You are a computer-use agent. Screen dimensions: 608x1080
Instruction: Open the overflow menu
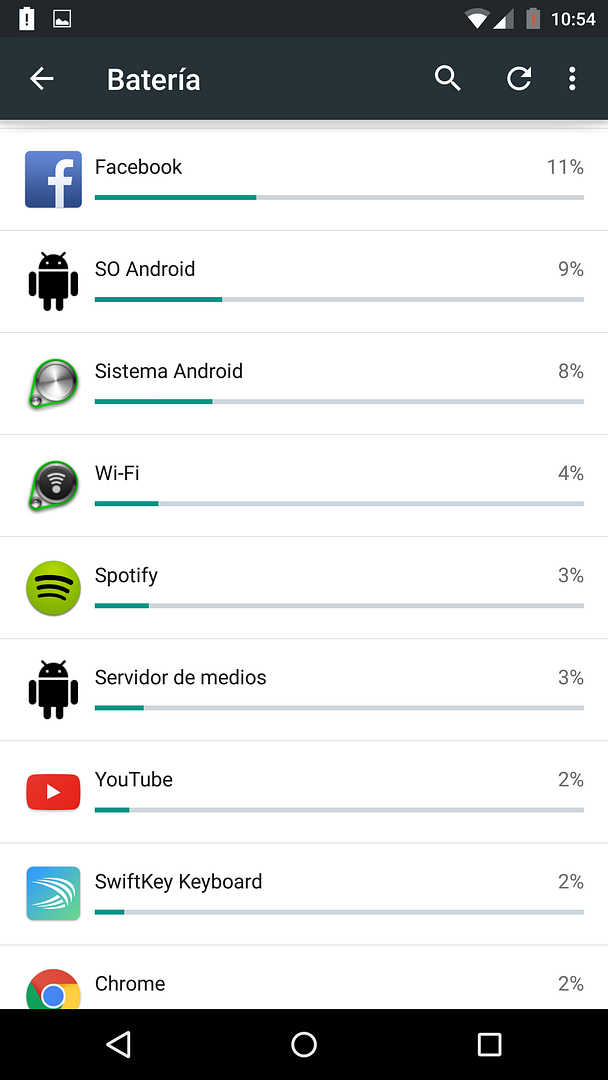(x=572, y=79)
